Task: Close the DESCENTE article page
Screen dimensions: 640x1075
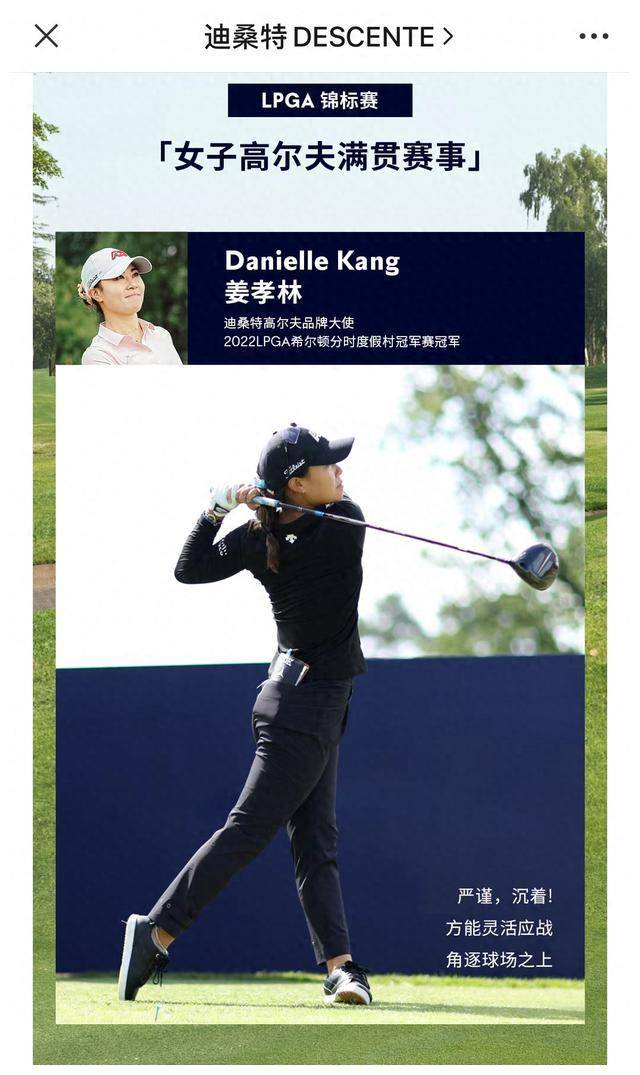Action: pyautogui.click(x=46, y=36)
